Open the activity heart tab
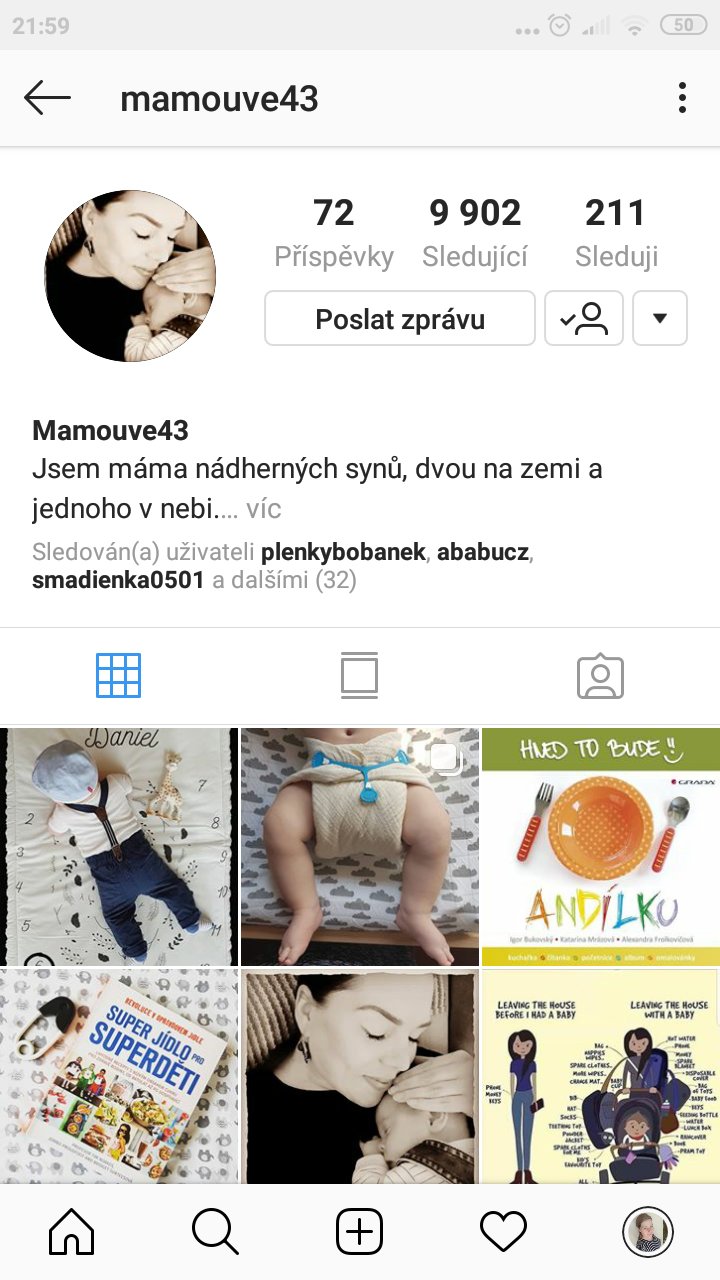The width and height of the screenshot is (720, 1280). click(503, 1232)
